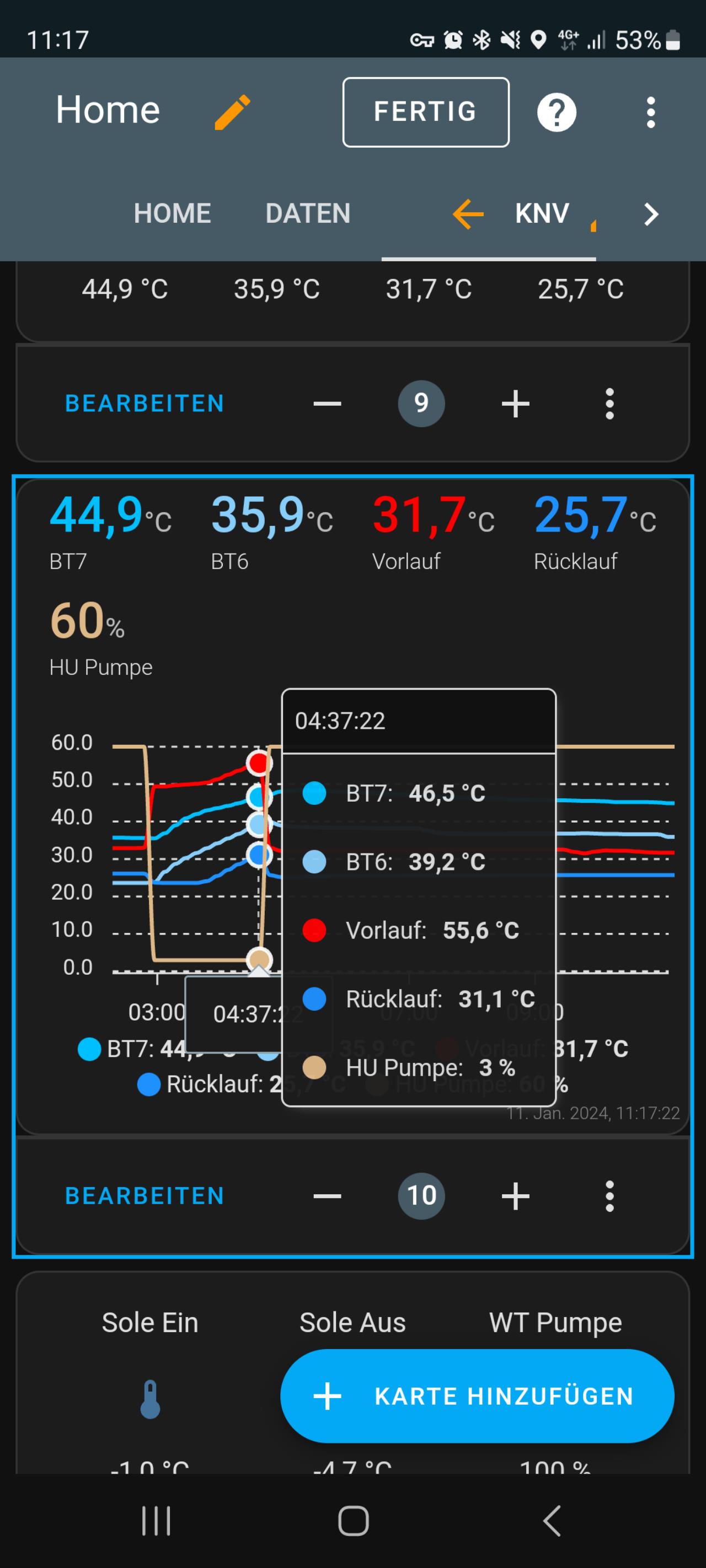Switch to the HOME tab
Image resolution: width=706 pixels, height=1568 pixels.
click(173, 214)
